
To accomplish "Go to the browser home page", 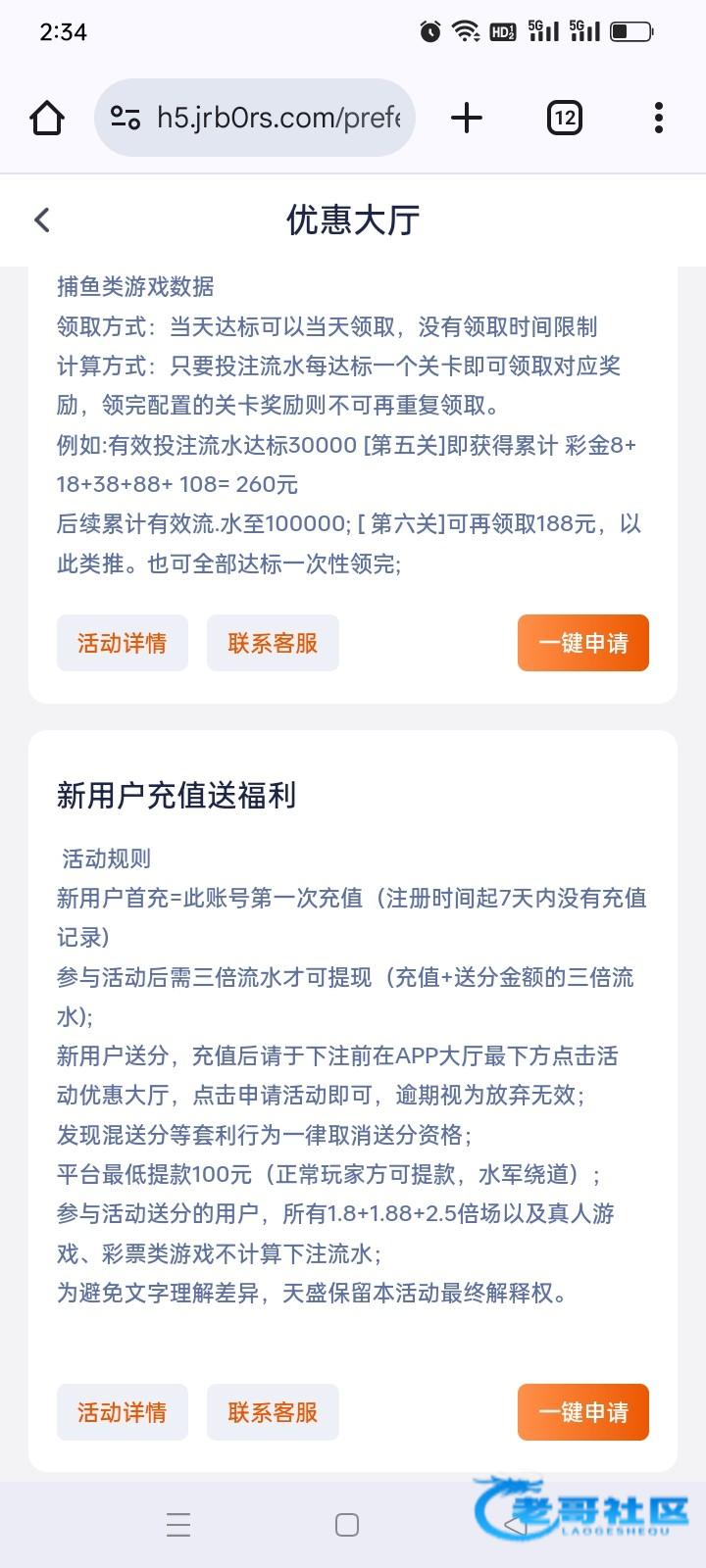I will pos(47,119).
